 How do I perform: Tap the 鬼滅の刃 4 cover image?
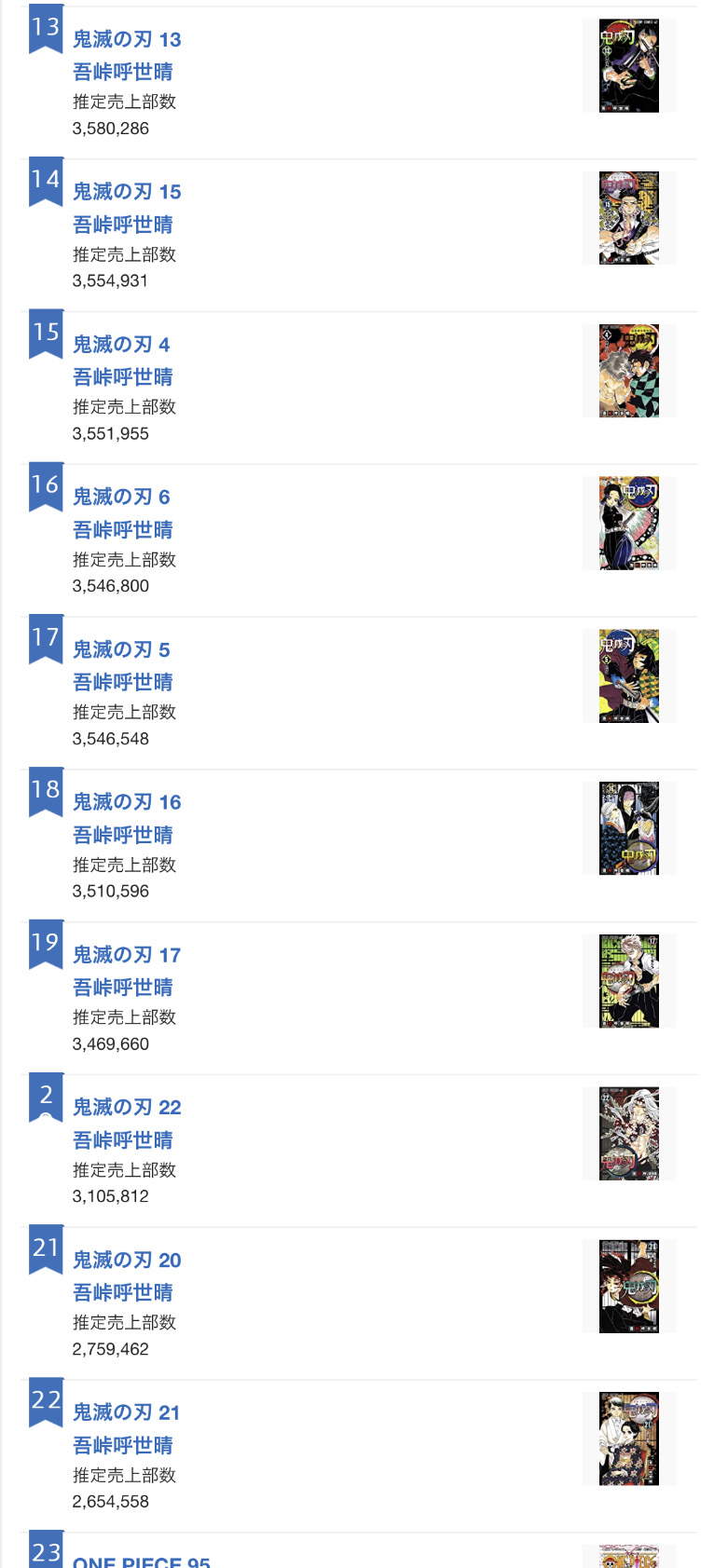[x=629, y=371]
